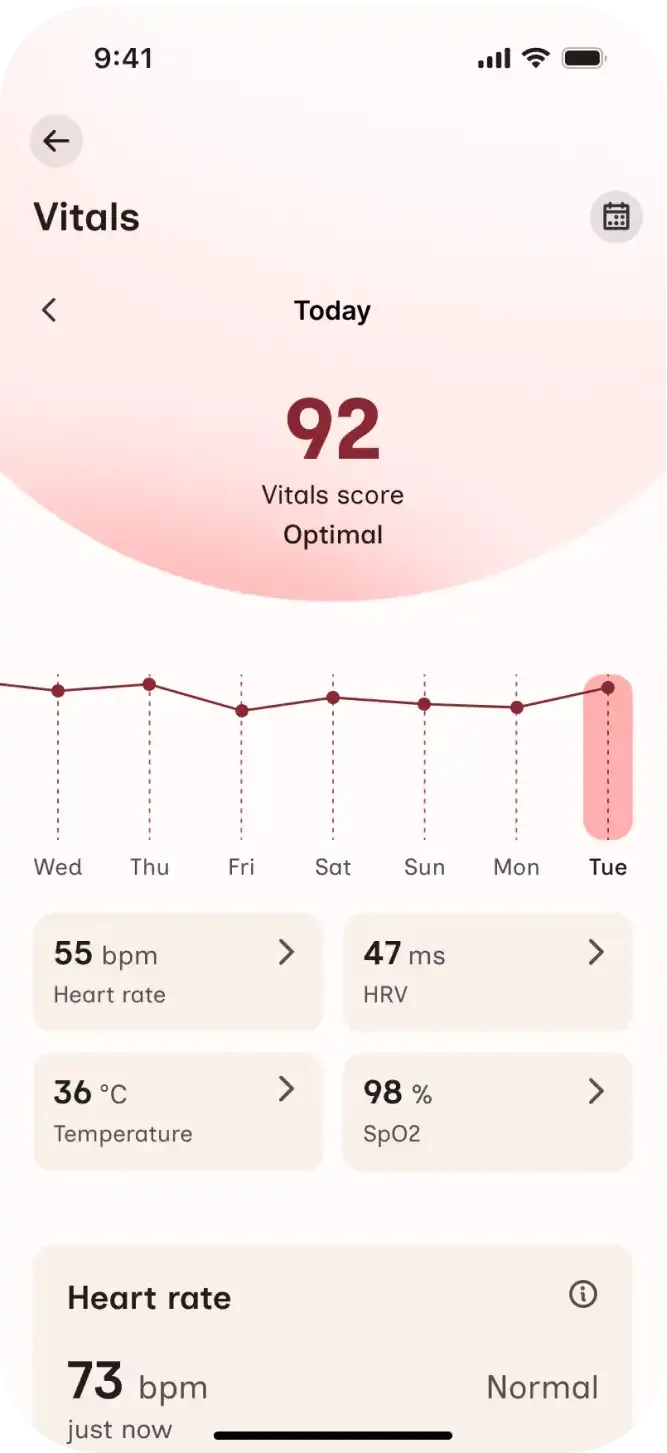The width and height of the screenshot is (667, 1453).
Task: Select Thu on the vitals chart
Action: click(x=149, y=866)
